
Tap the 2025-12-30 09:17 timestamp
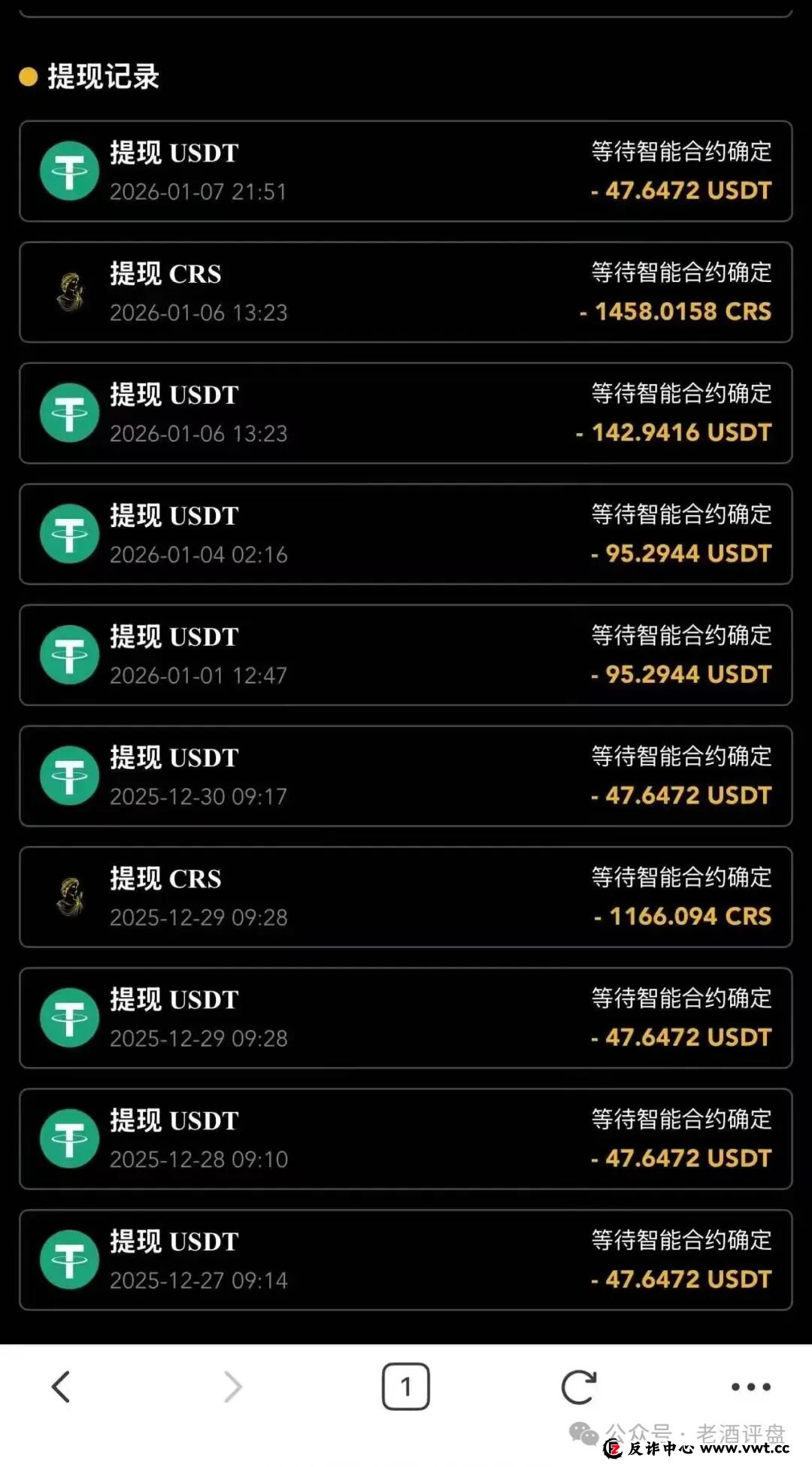pos(198,796)
